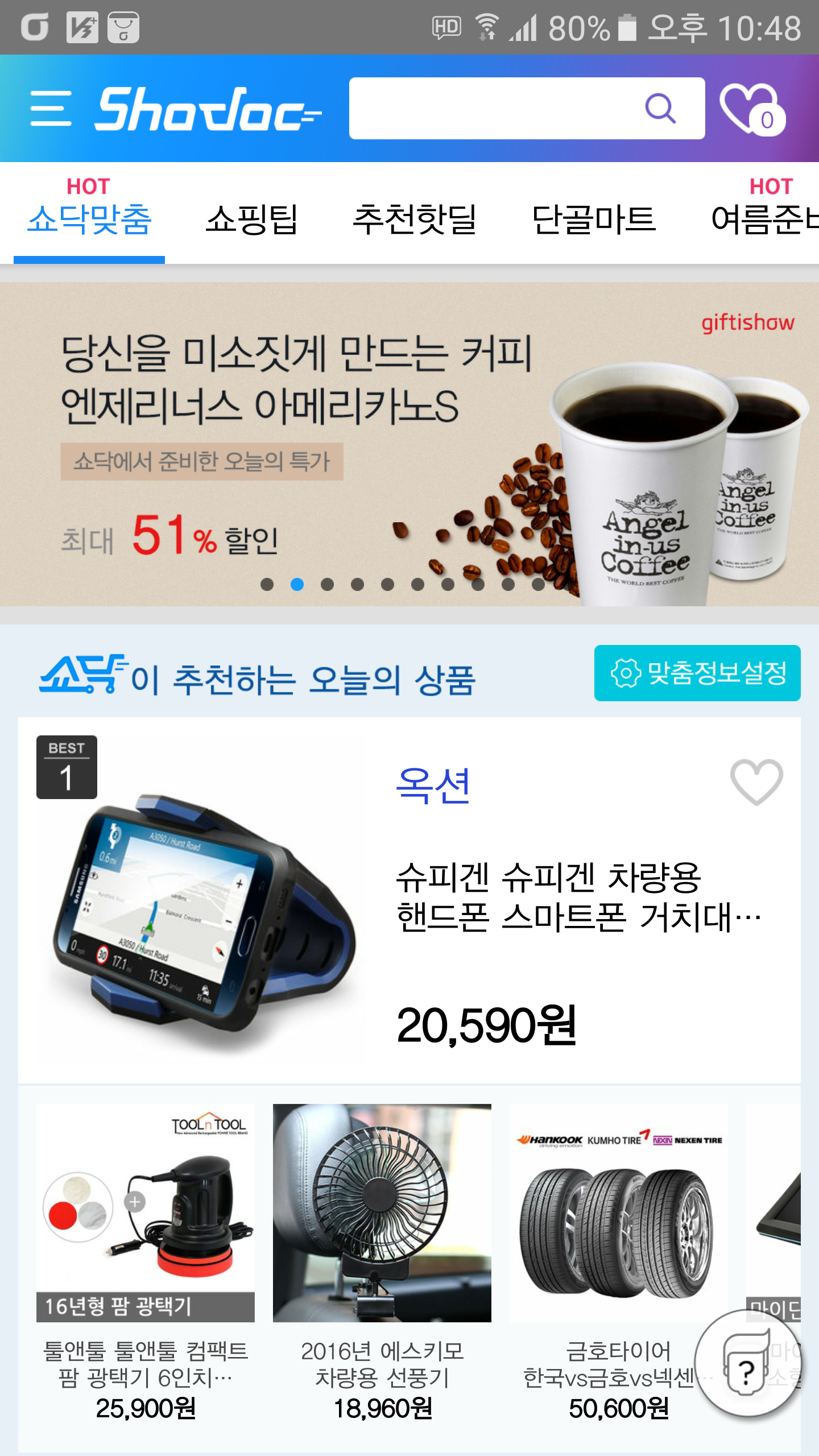Like the 슈피겐 phone mount item

click(x=756, y=782)
